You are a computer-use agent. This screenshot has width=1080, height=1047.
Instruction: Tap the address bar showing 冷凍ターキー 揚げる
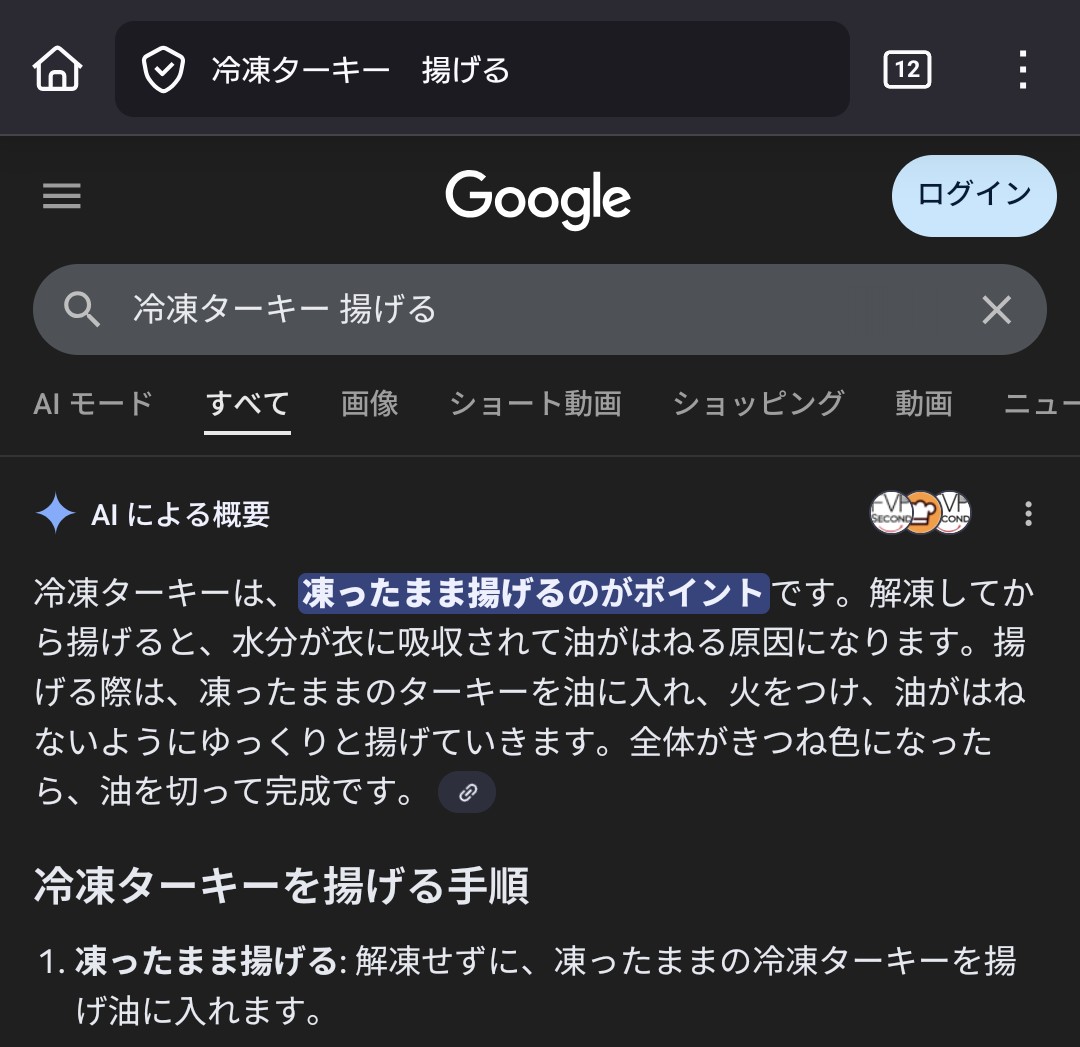click(x=480, y=70)
